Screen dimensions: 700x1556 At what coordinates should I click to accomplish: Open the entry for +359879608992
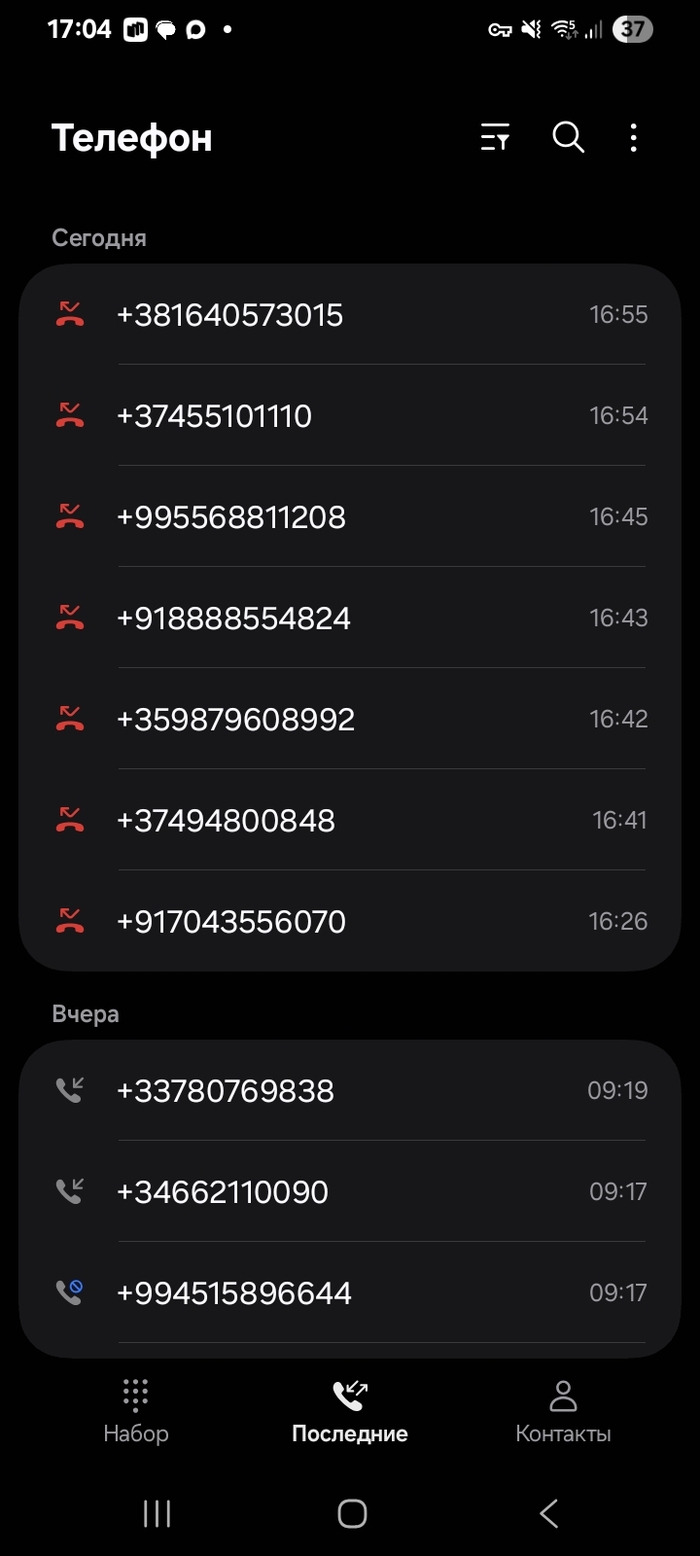coord(350,719)
